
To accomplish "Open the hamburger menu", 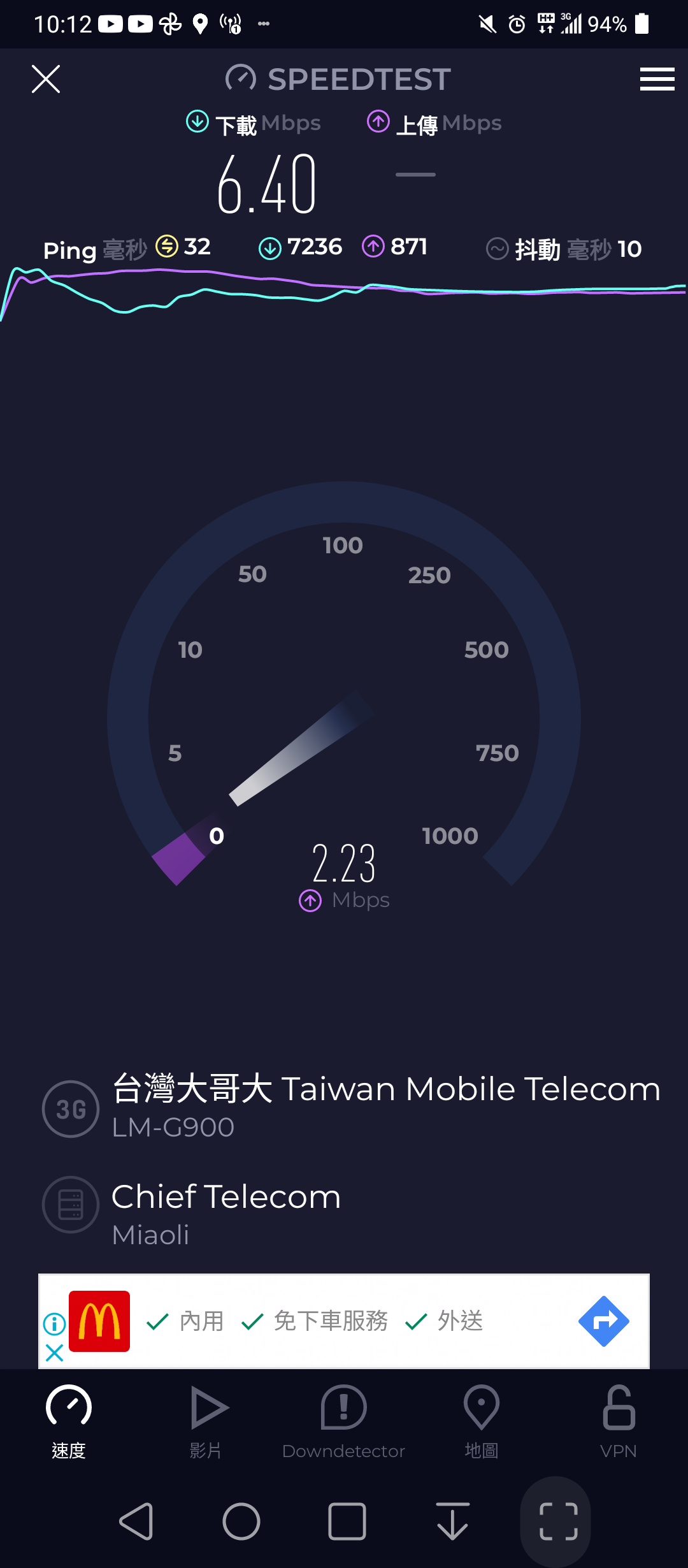I will click(x=657, y=79).
